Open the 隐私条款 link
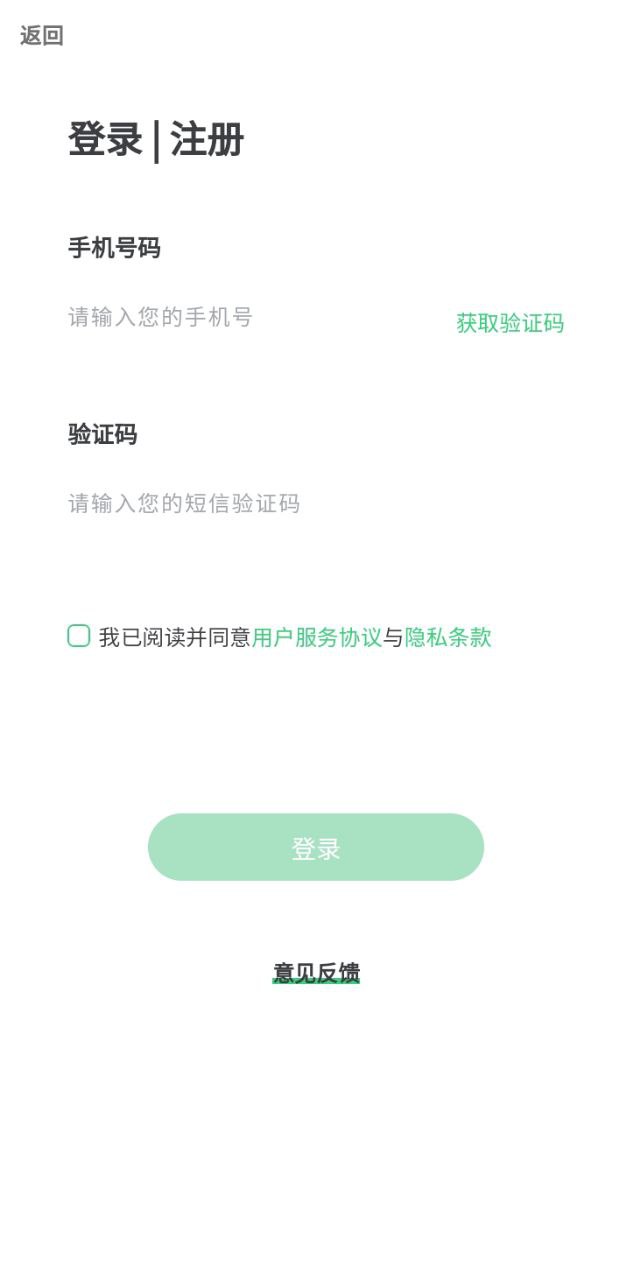The width and height of the screenshot is (630, 1280). tap(448, 637)
